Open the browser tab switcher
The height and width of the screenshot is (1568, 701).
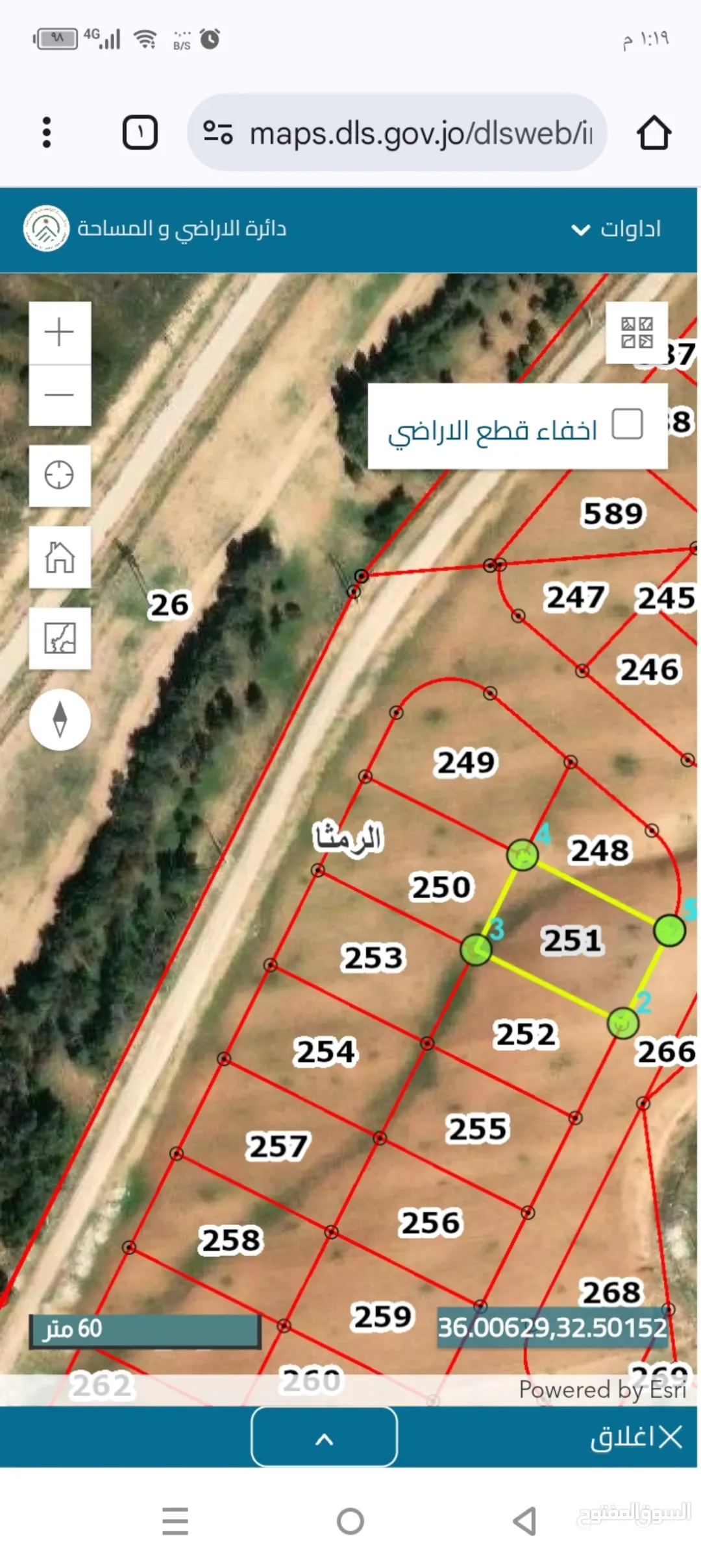[140, 133]
